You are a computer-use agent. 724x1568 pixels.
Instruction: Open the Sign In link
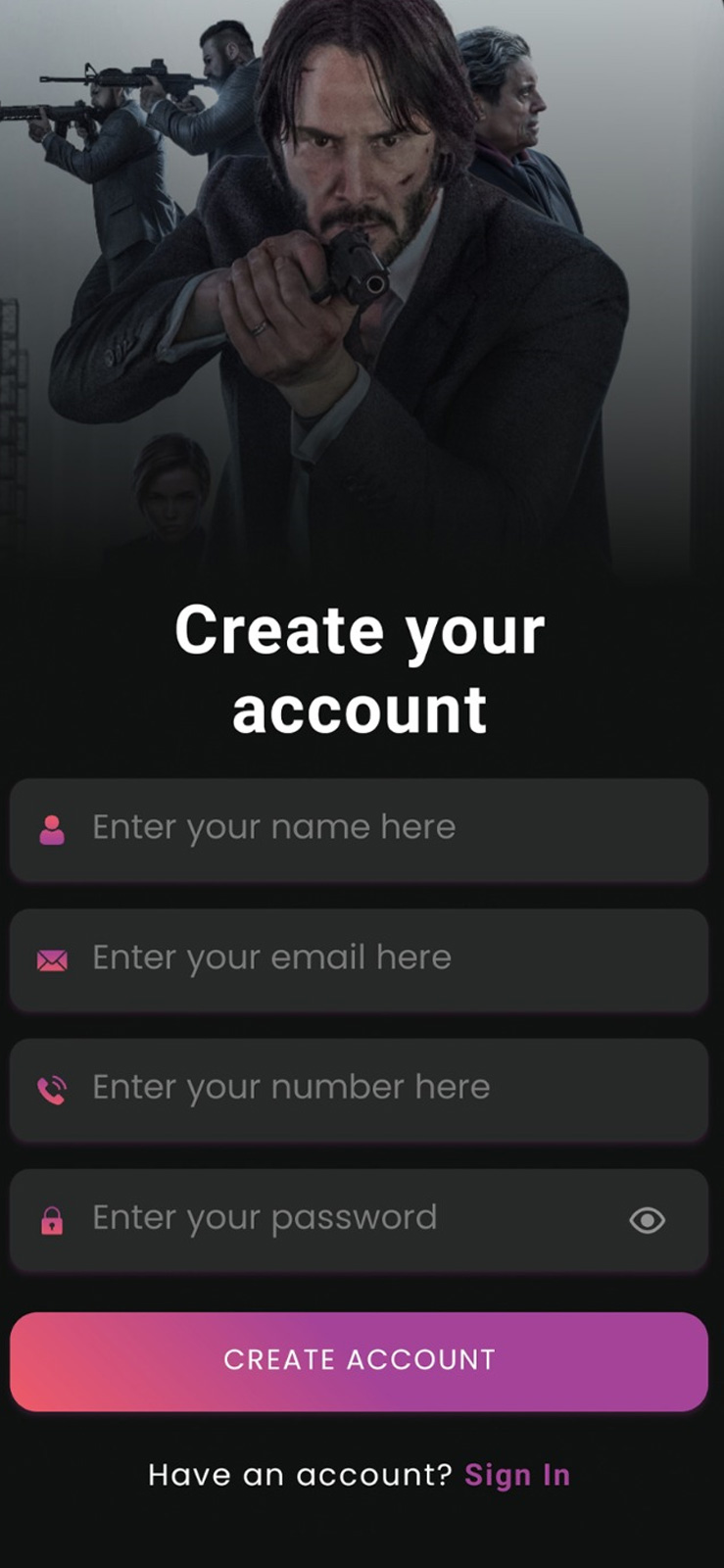[517, 1475]
